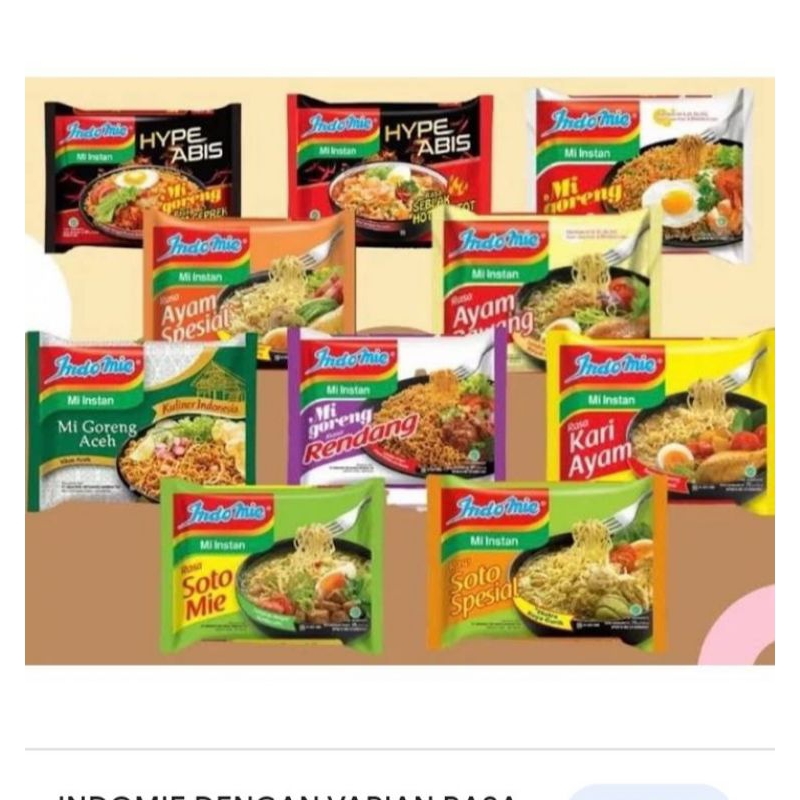800x800 pixels.
Task: Open the Indomie flavor variants product image
Action: (x=400, y=371)
